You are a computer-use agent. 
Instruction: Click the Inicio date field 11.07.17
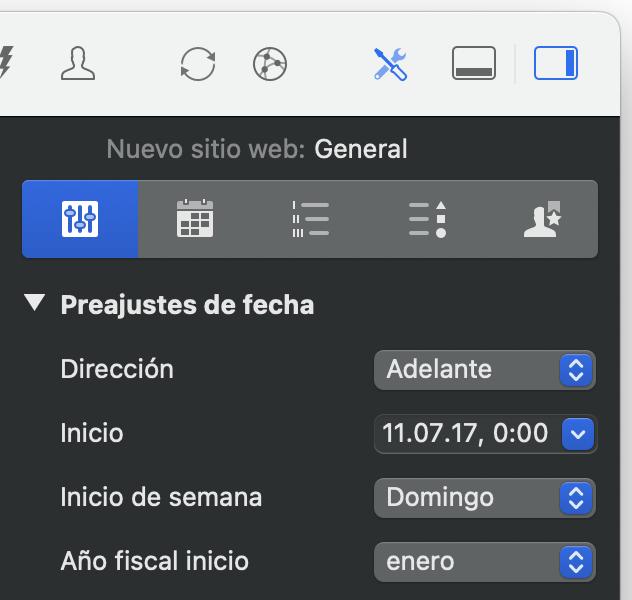coord(464,433)
